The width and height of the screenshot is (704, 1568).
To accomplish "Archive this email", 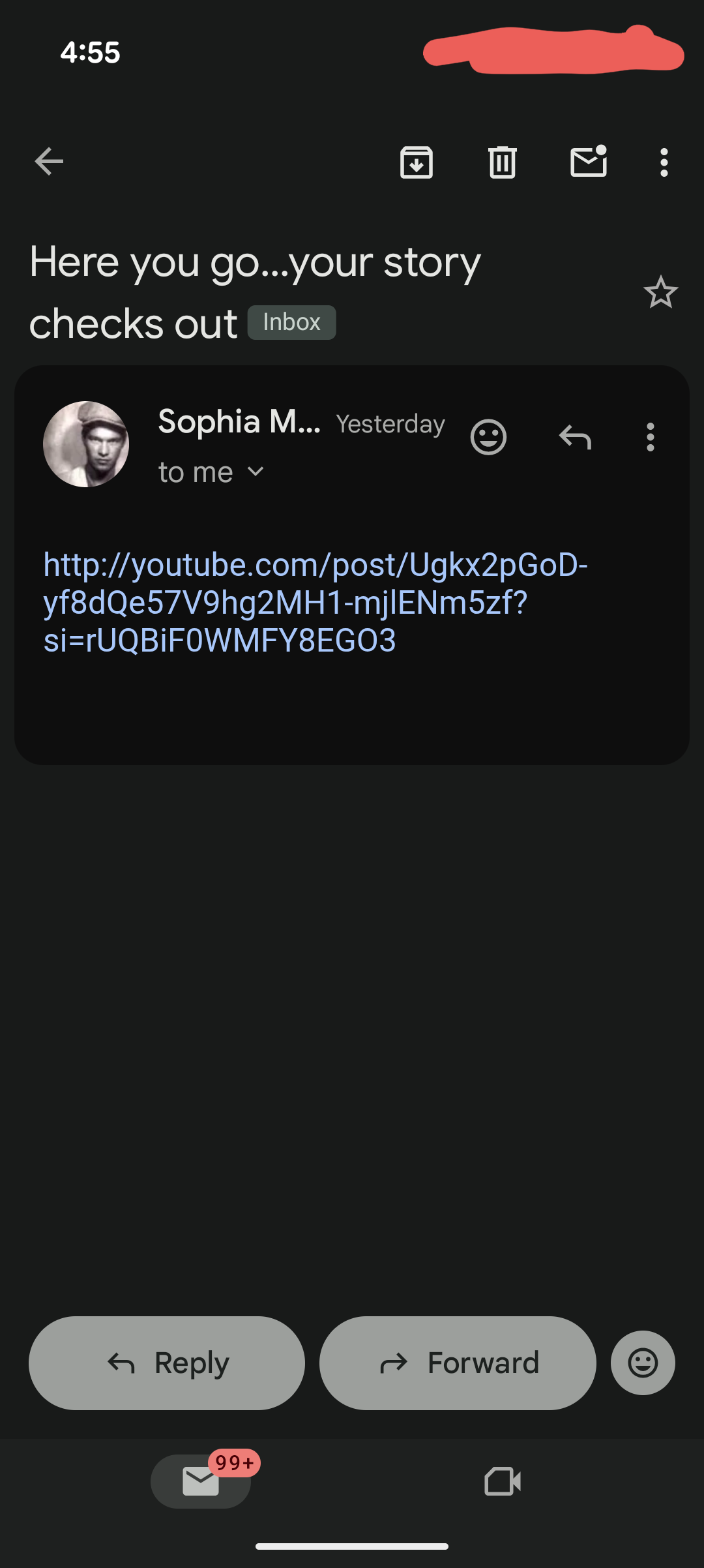I will (x=417, y=162).
